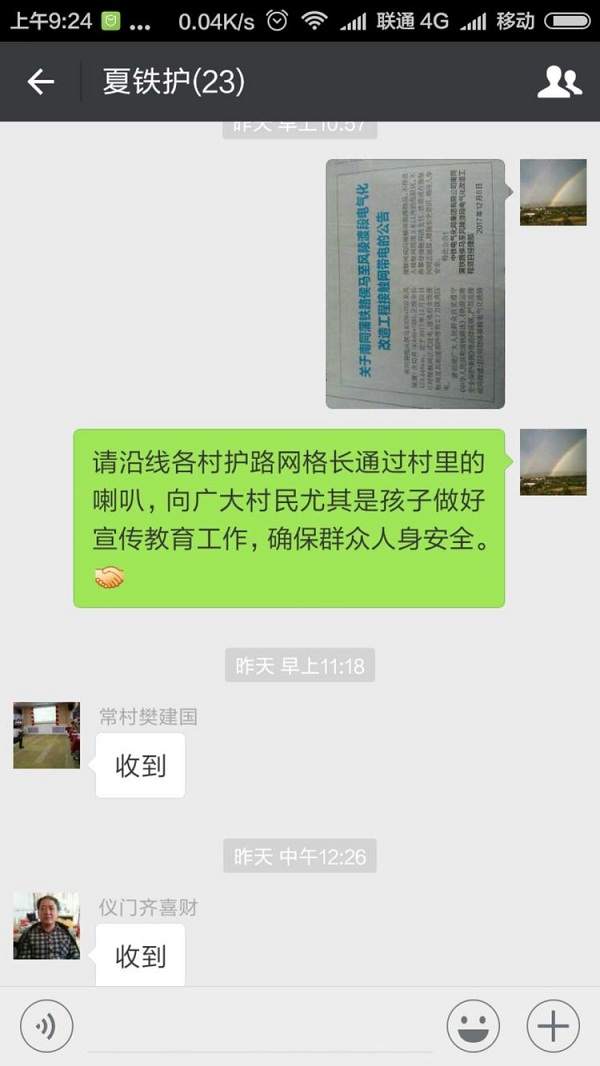Tap 常村樊建国's profile avatar
This screenshot has width=600, height=1066.
pyautogui.click(x=47, y=735)
